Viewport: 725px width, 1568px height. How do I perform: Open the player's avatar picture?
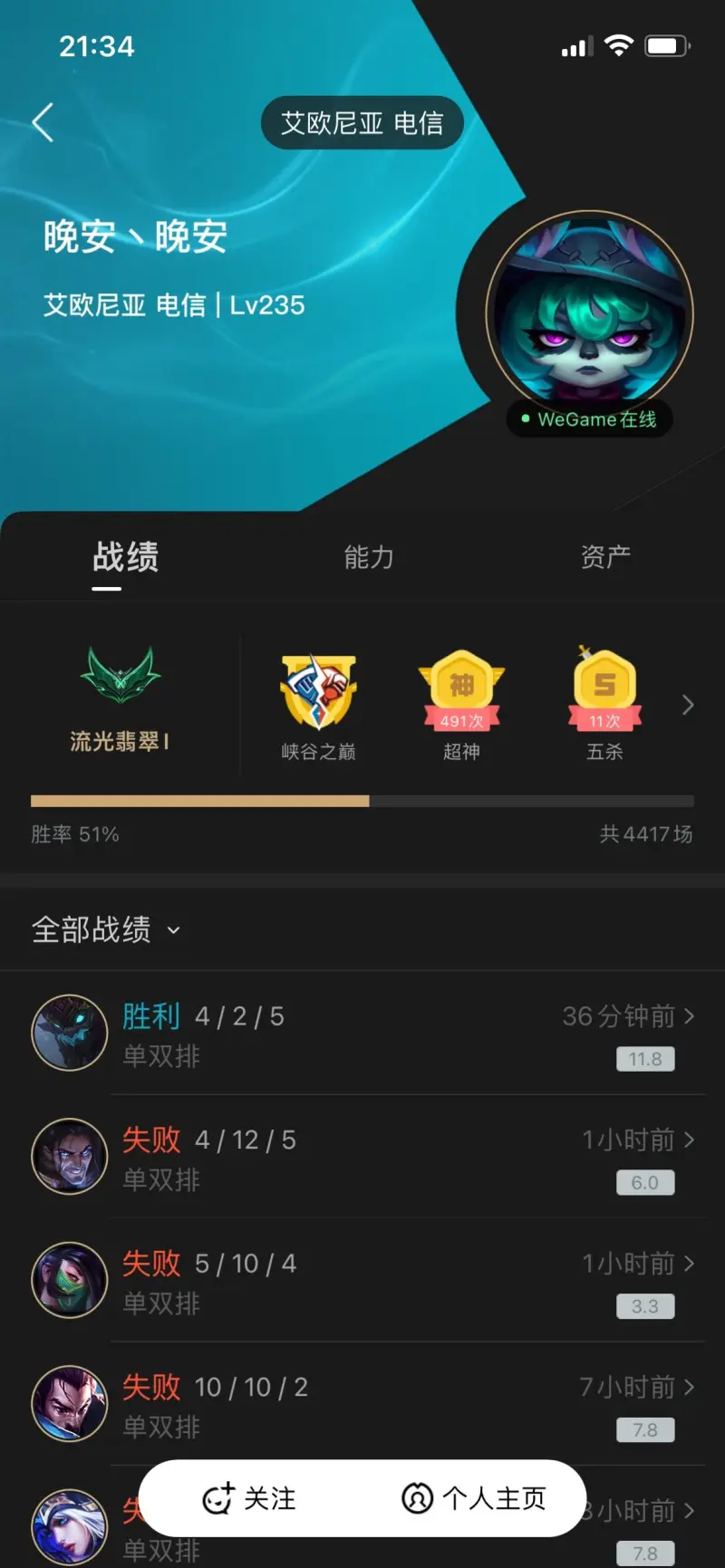pos(589,314)
